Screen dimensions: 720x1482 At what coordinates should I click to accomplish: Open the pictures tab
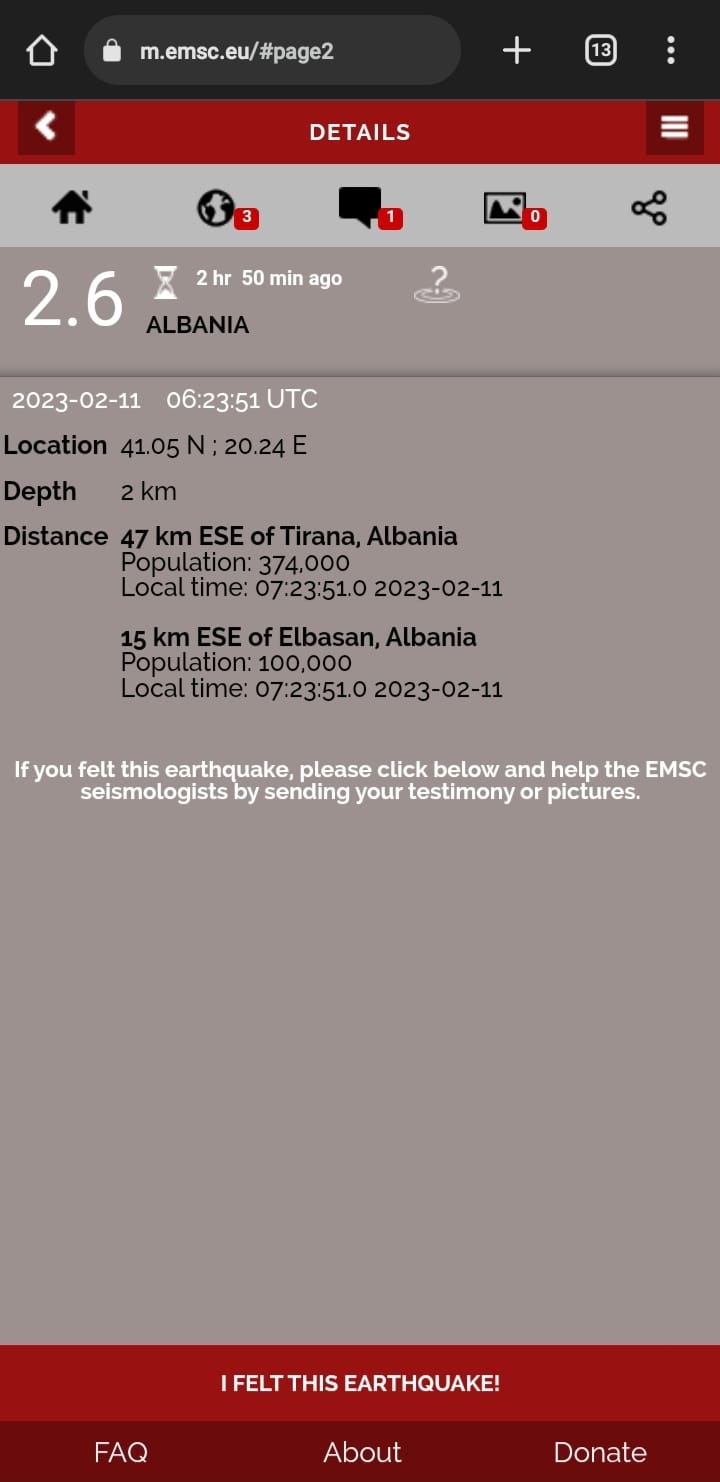505,208
